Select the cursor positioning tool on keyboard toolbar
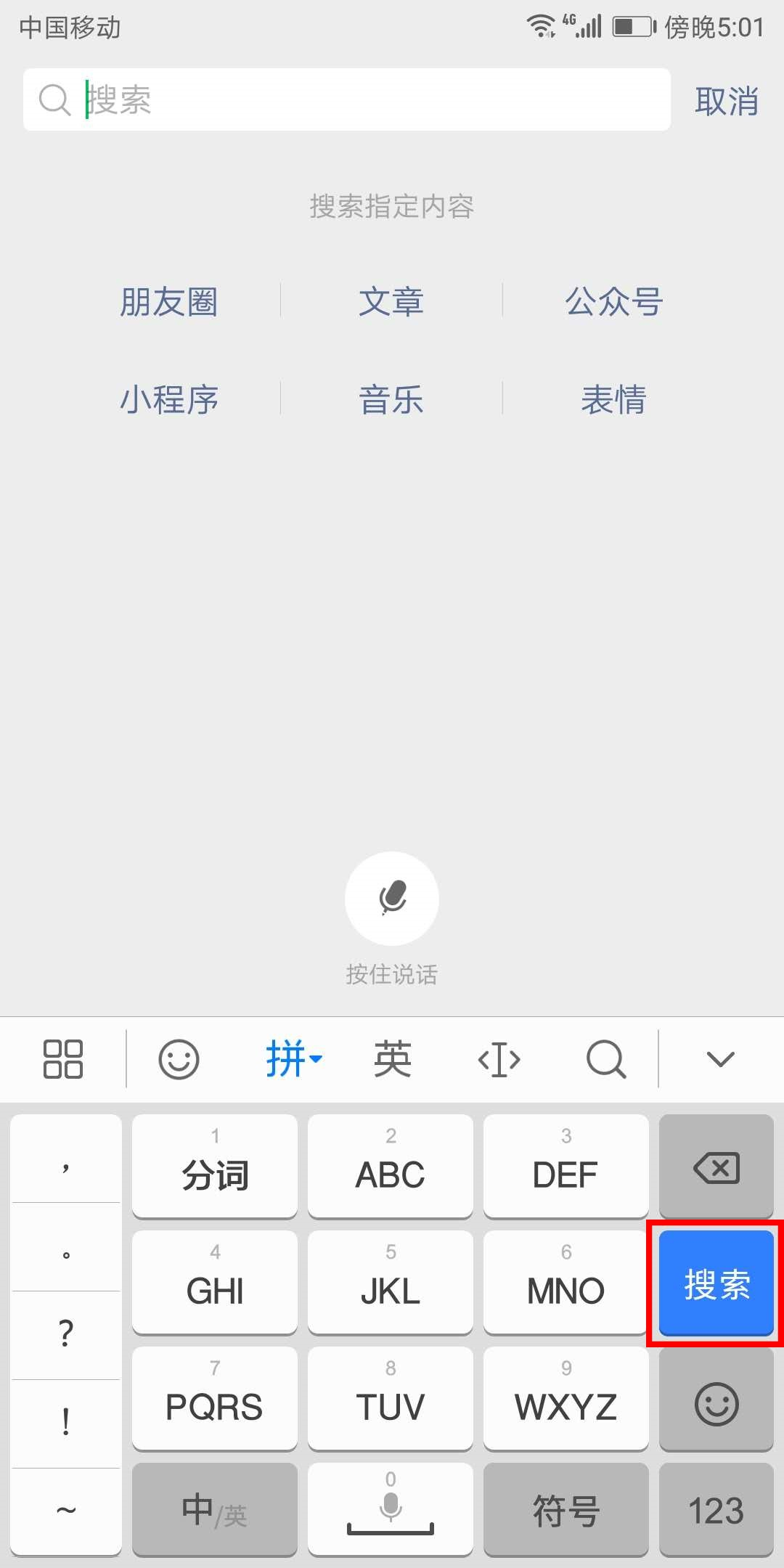784x1568 pixels. (x=499, y=1058)
